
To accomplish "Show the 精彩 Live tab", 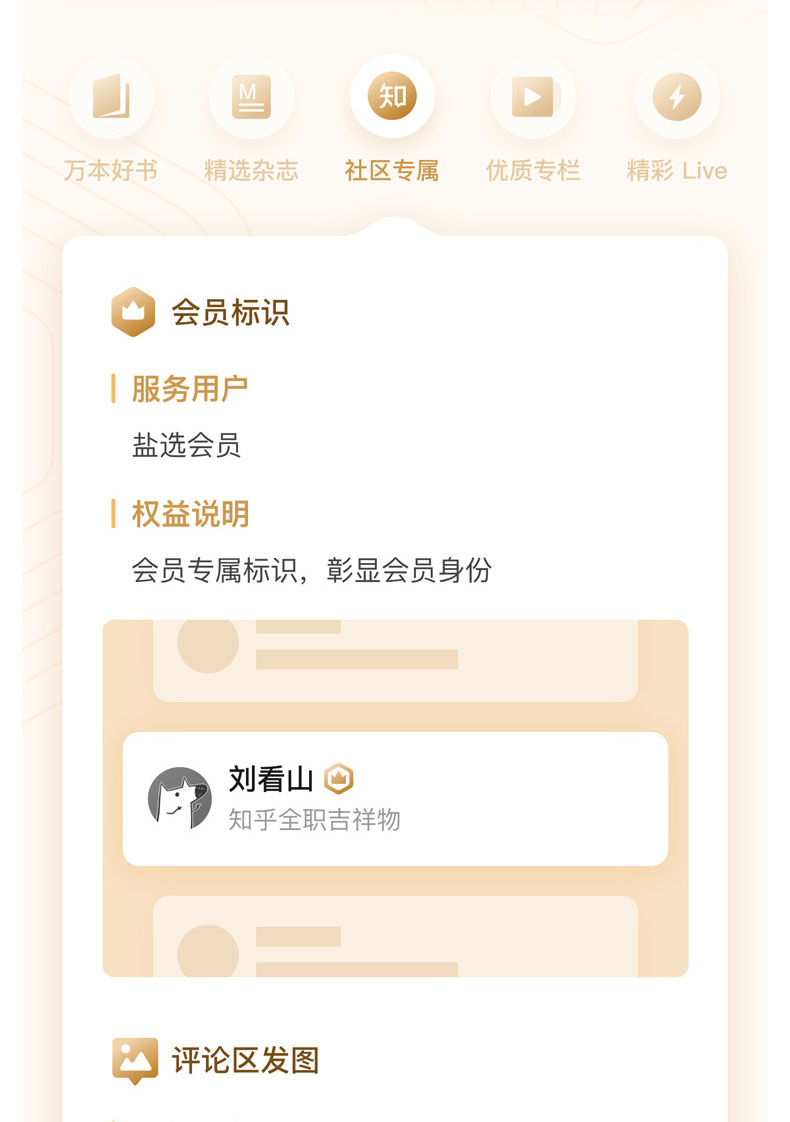I will (677, 120).
